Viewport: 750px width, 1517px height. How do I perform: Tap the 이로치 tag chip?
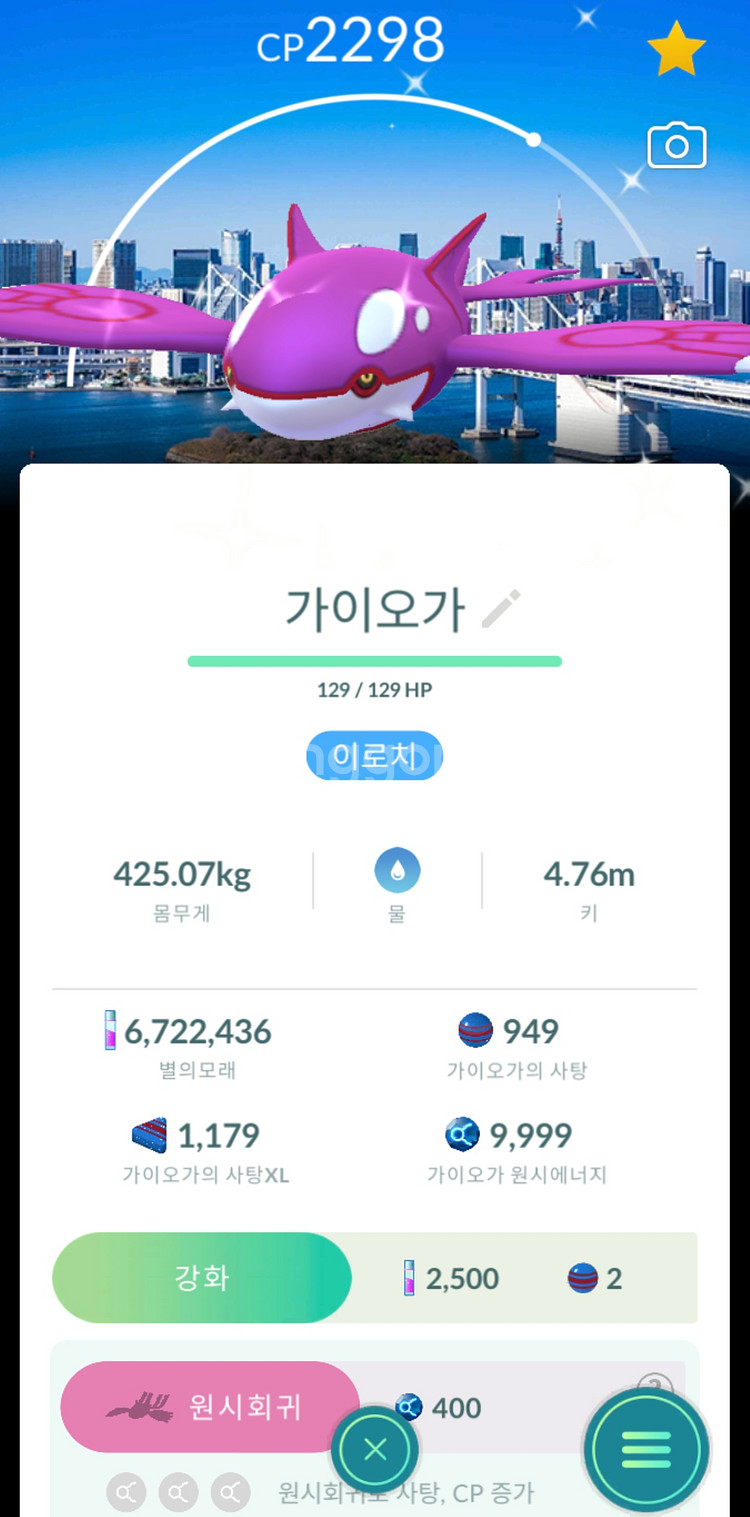(x=374, y=756)
